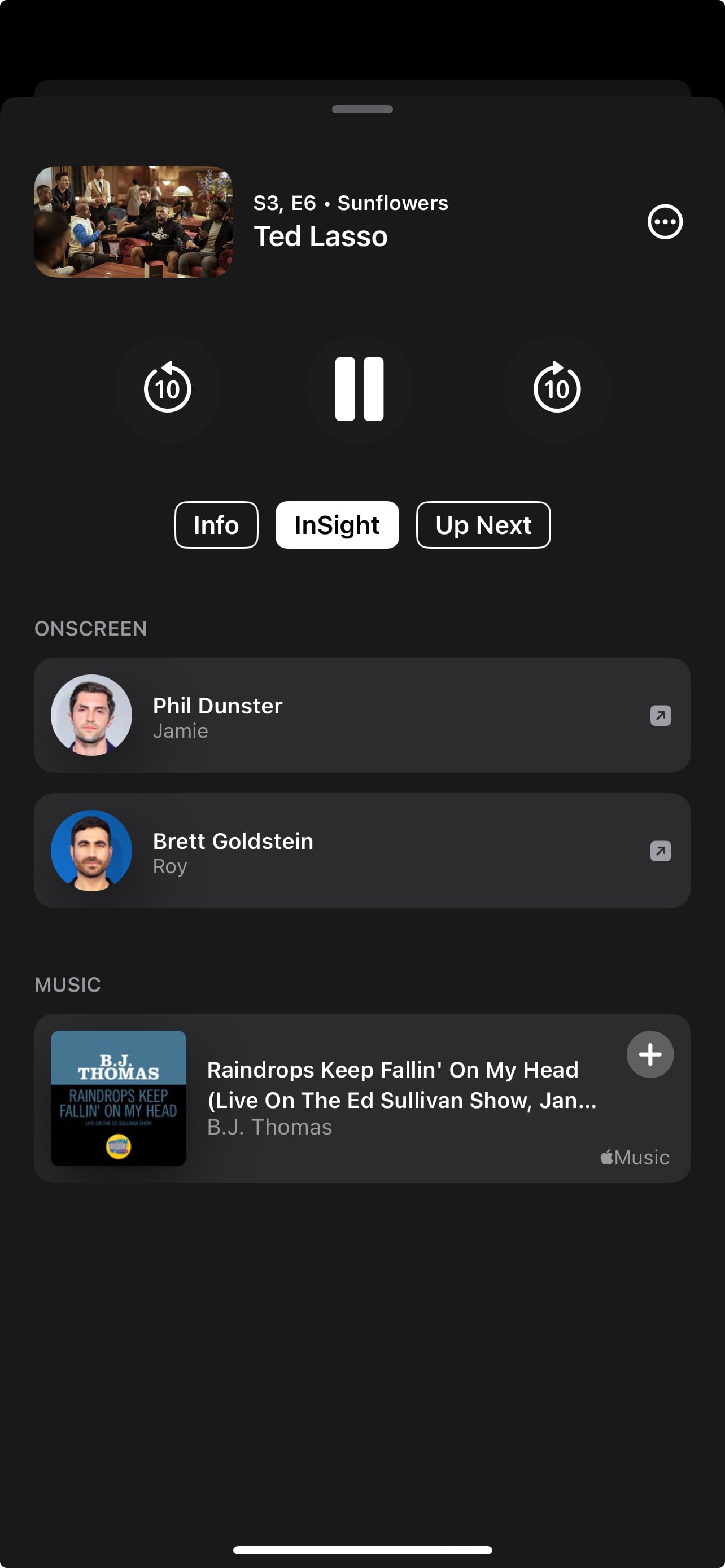725x1568 pixels.
Task: Skip forward 10 seconds
Action: tap(556, 388)
